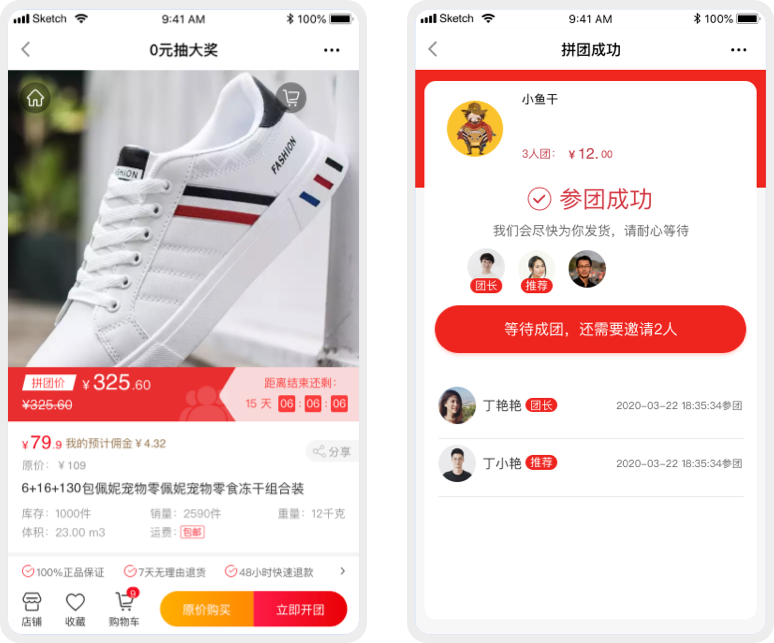Open 丁小艳's group member row

[x=590, y=464]
